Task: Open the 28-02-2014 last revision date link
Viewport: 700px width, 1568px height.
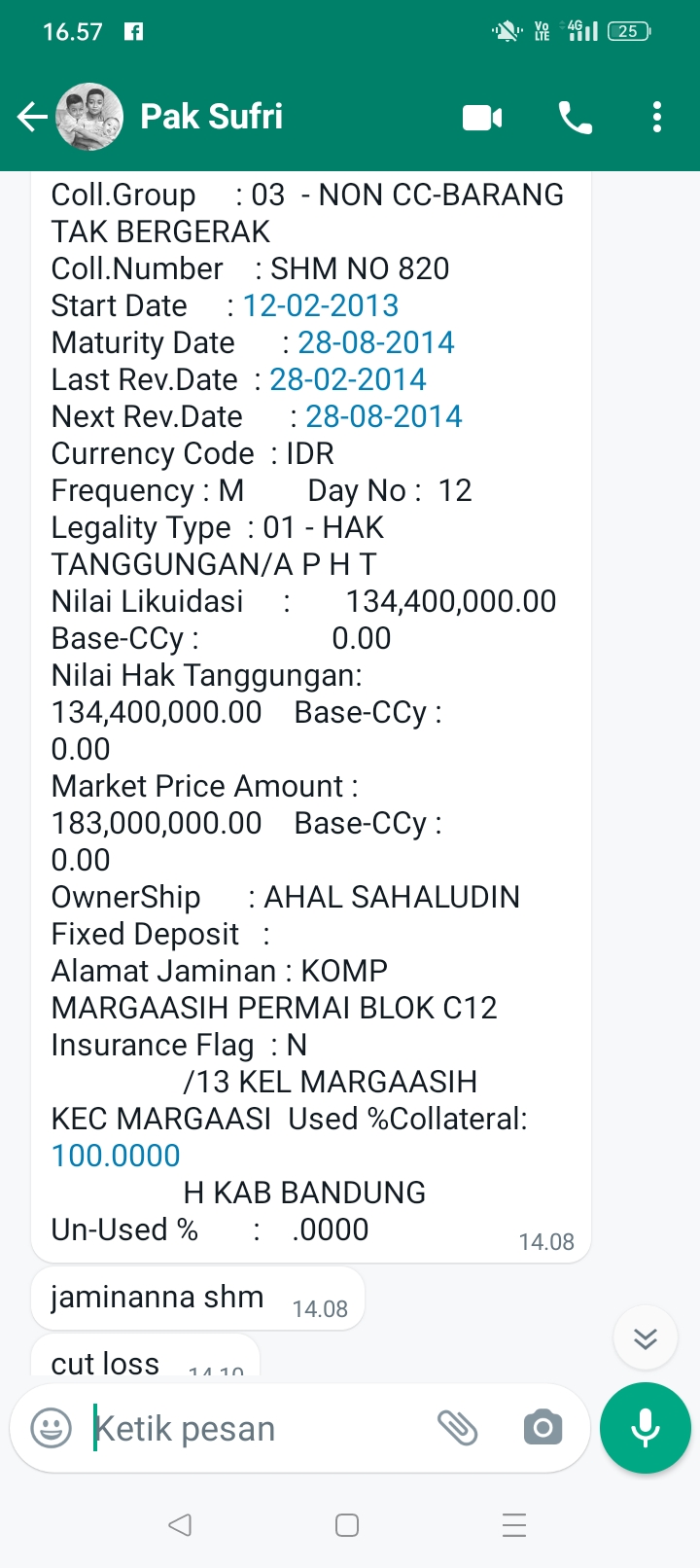Action: coord(348,379)
